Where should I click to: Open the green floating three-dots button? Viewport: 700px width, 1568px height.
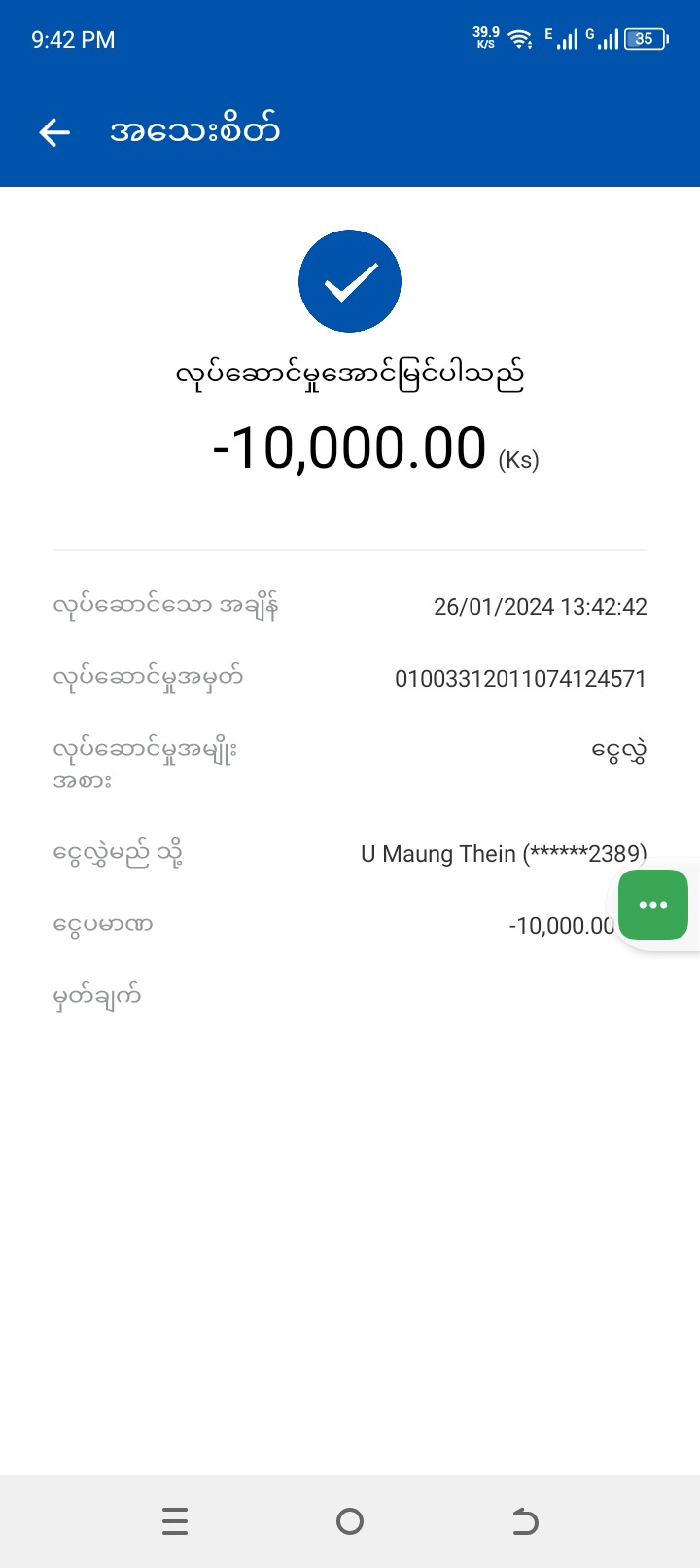(x=653, y=905)
